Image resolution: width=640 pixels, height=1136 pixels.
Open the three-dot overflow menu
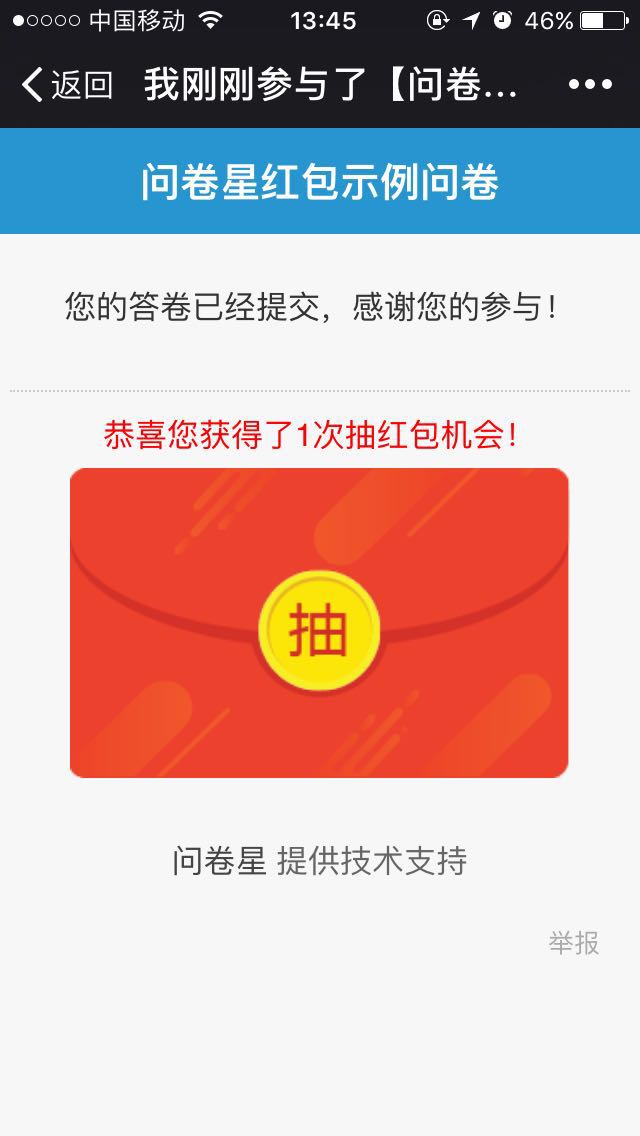click(x=590, y=85)
